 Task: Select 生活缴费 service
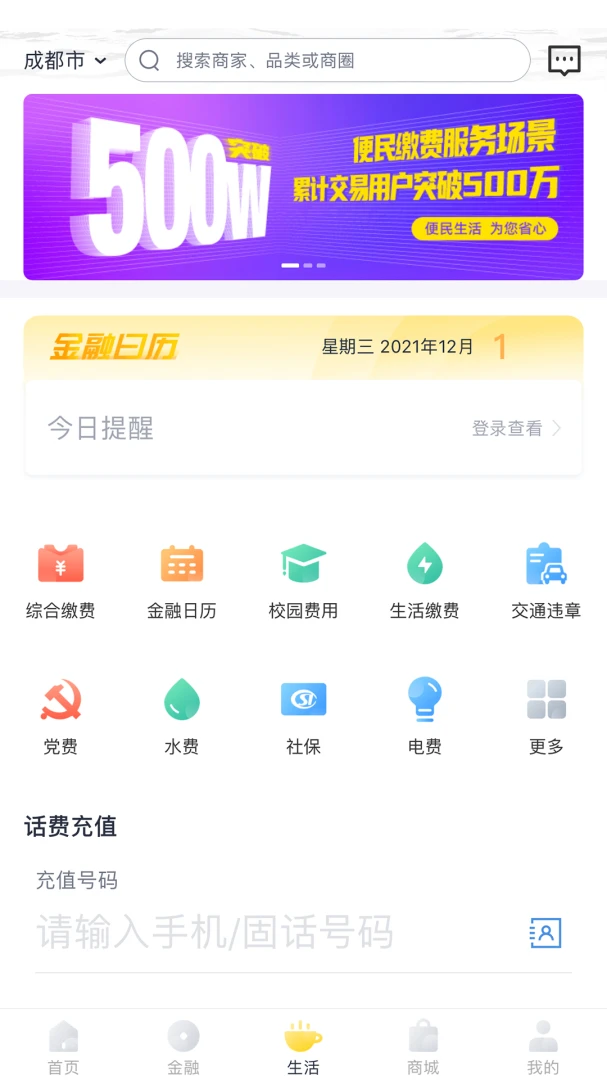[x=424, y=580]
